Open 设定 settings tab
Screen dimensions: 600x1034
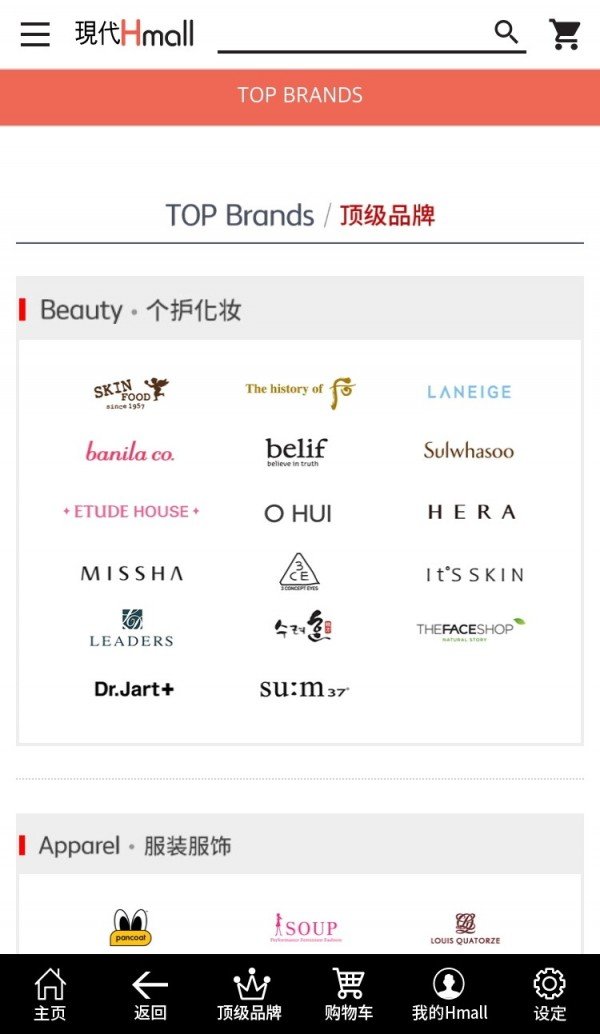coord(549,994)
